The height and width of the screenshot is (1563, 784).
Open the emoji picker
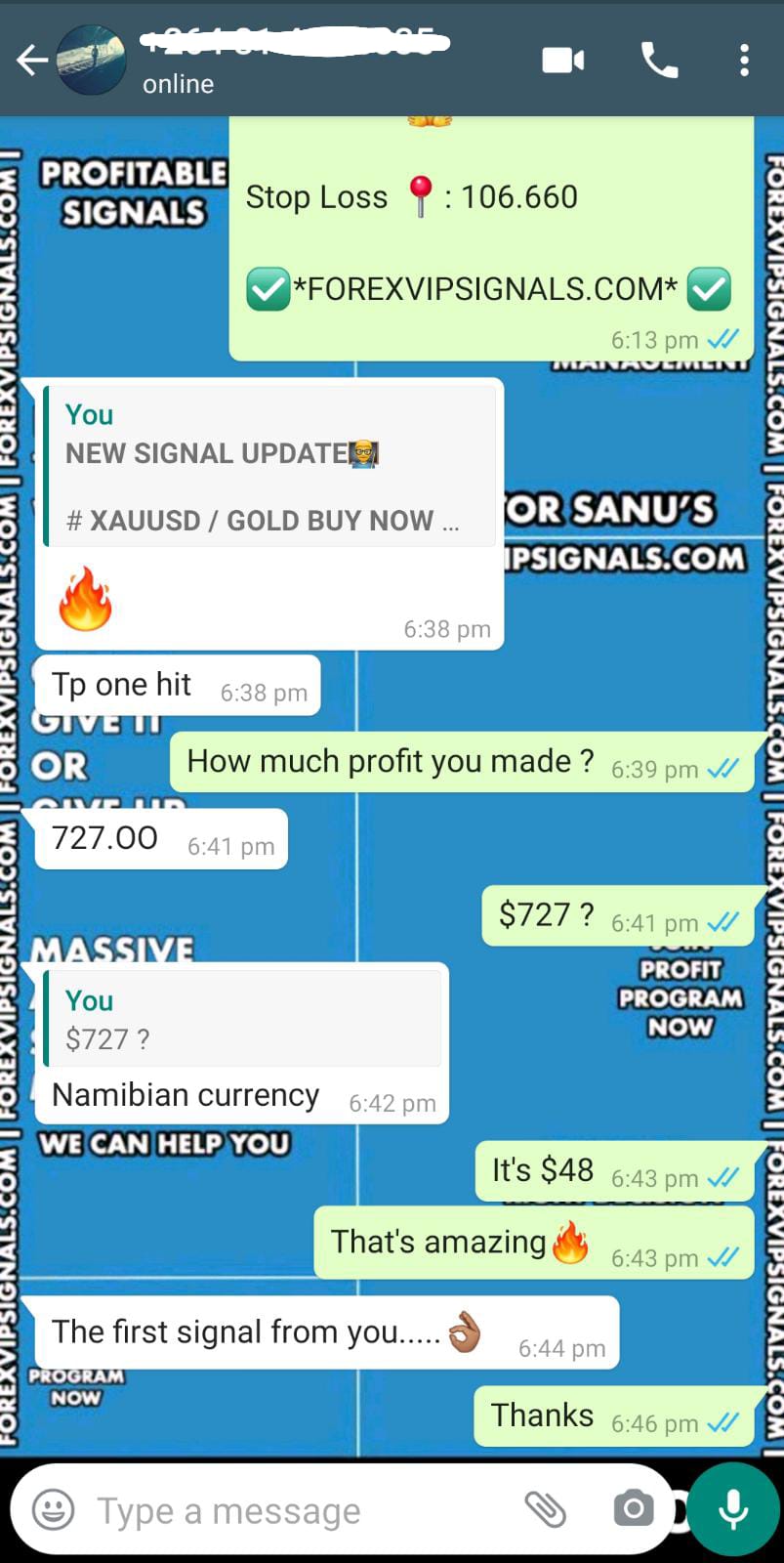tap(53, 1510)
